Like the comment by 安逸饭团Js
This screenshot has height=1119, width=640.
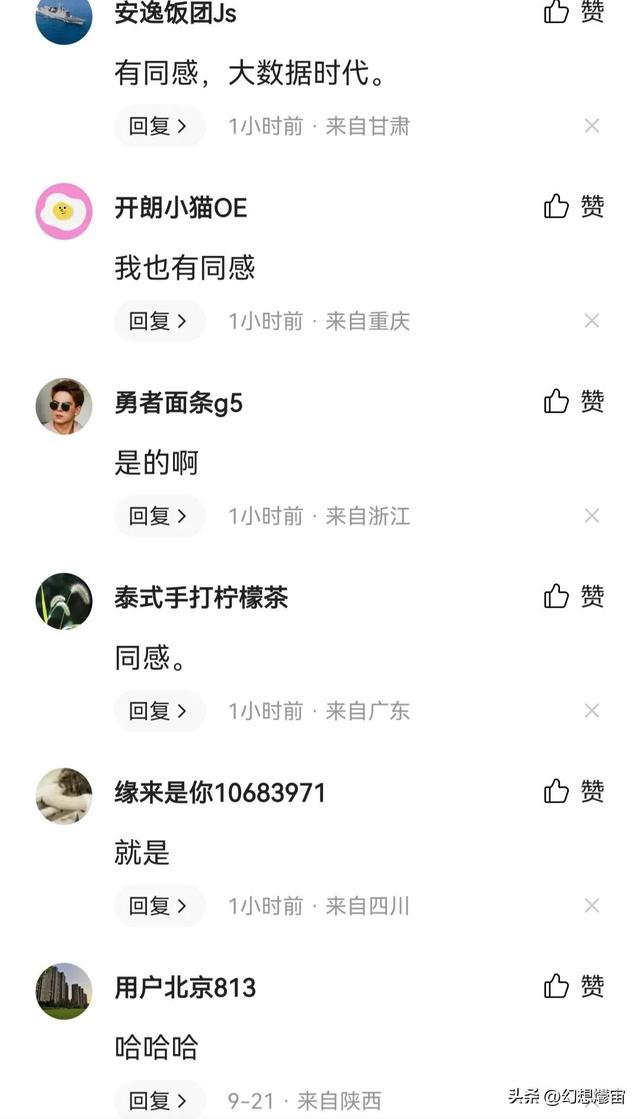pos(574,12)
